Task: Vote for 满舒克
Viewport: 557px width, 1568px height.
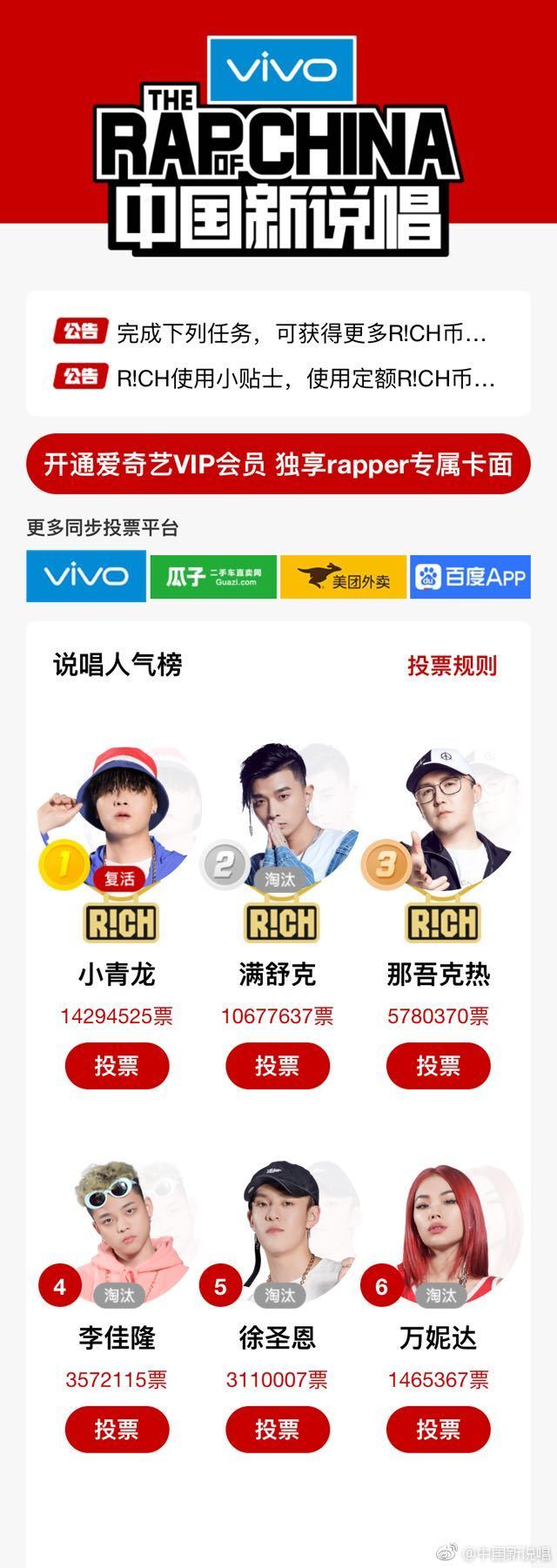Action: pyautogui.click(x=278, y=1066)
